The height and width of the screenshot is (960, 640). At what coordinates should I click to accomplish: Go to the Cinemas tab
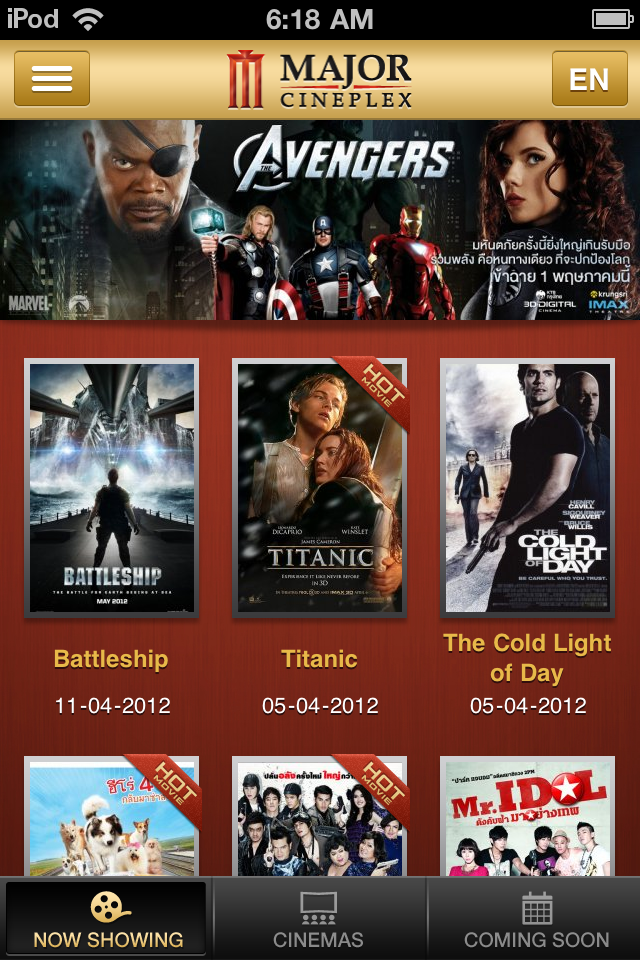click(x=319, y=920)
